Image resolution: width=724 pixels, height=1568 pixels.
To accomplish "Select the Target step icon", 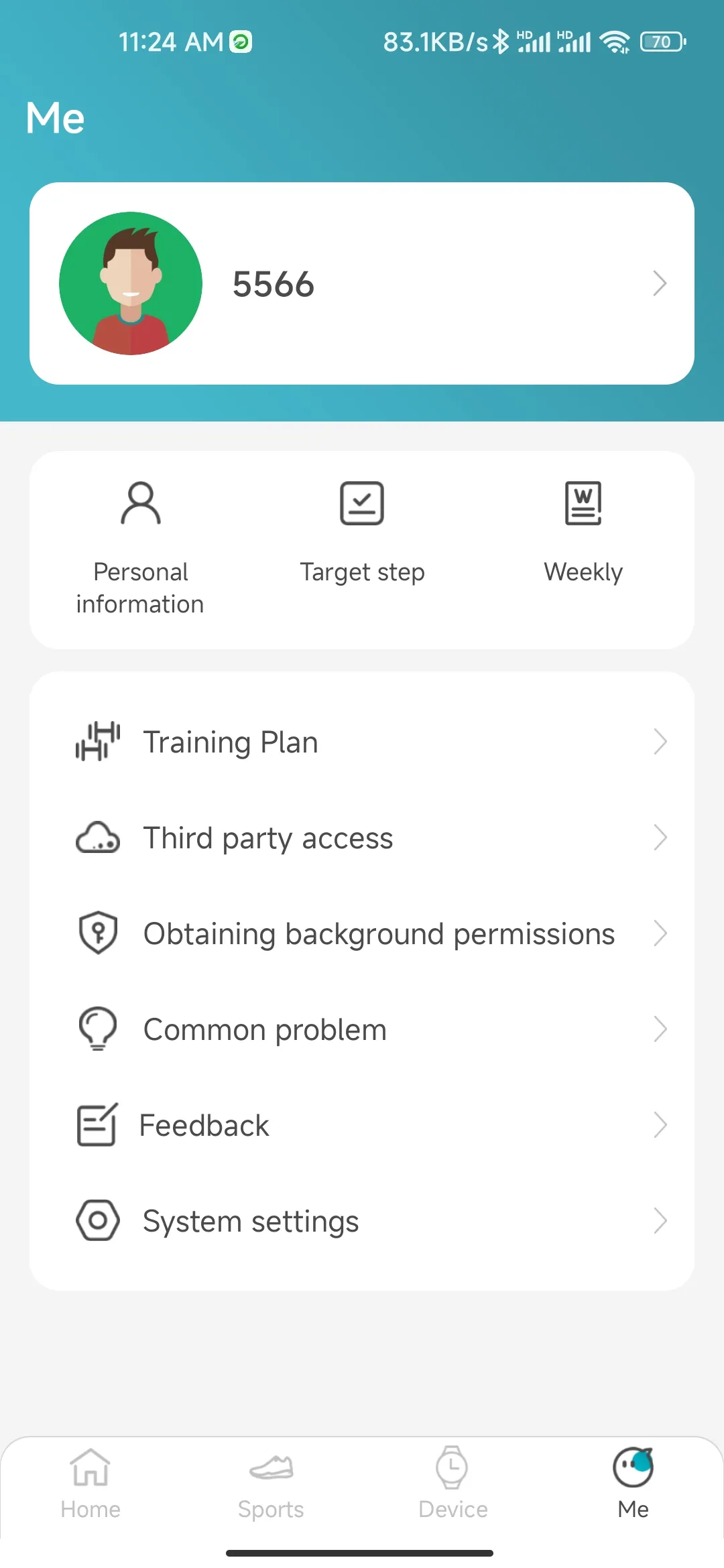I will coord(362,503).
